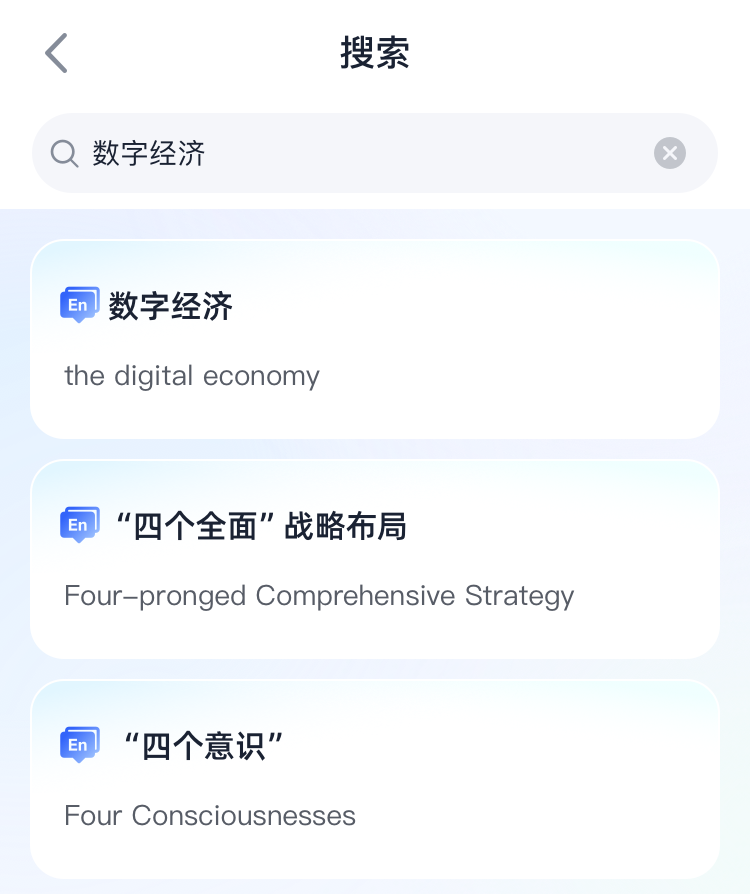Screen dimensions: 750x894
Task: Clear the search text 数字经济
Action: 670,153
